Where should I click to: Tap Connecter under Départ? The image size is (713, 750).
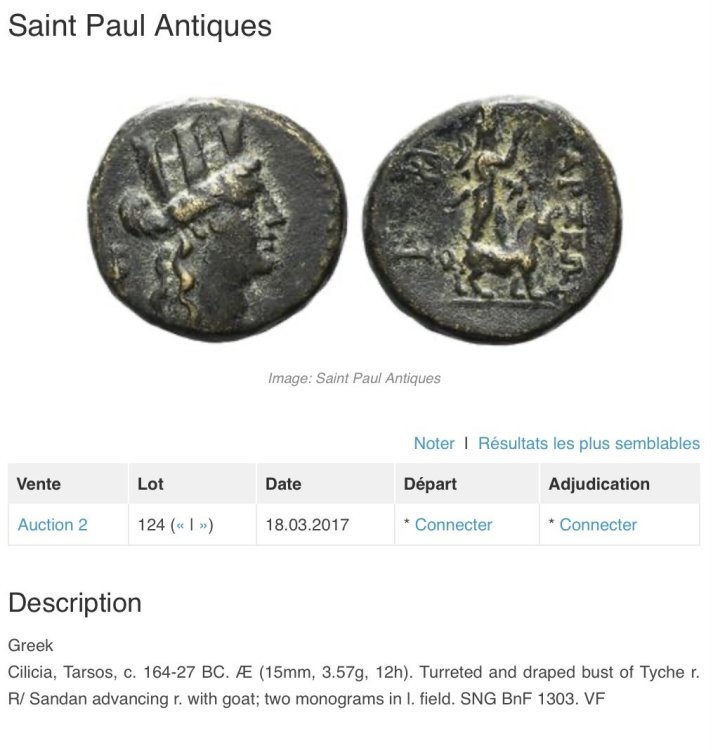point(453,524)
